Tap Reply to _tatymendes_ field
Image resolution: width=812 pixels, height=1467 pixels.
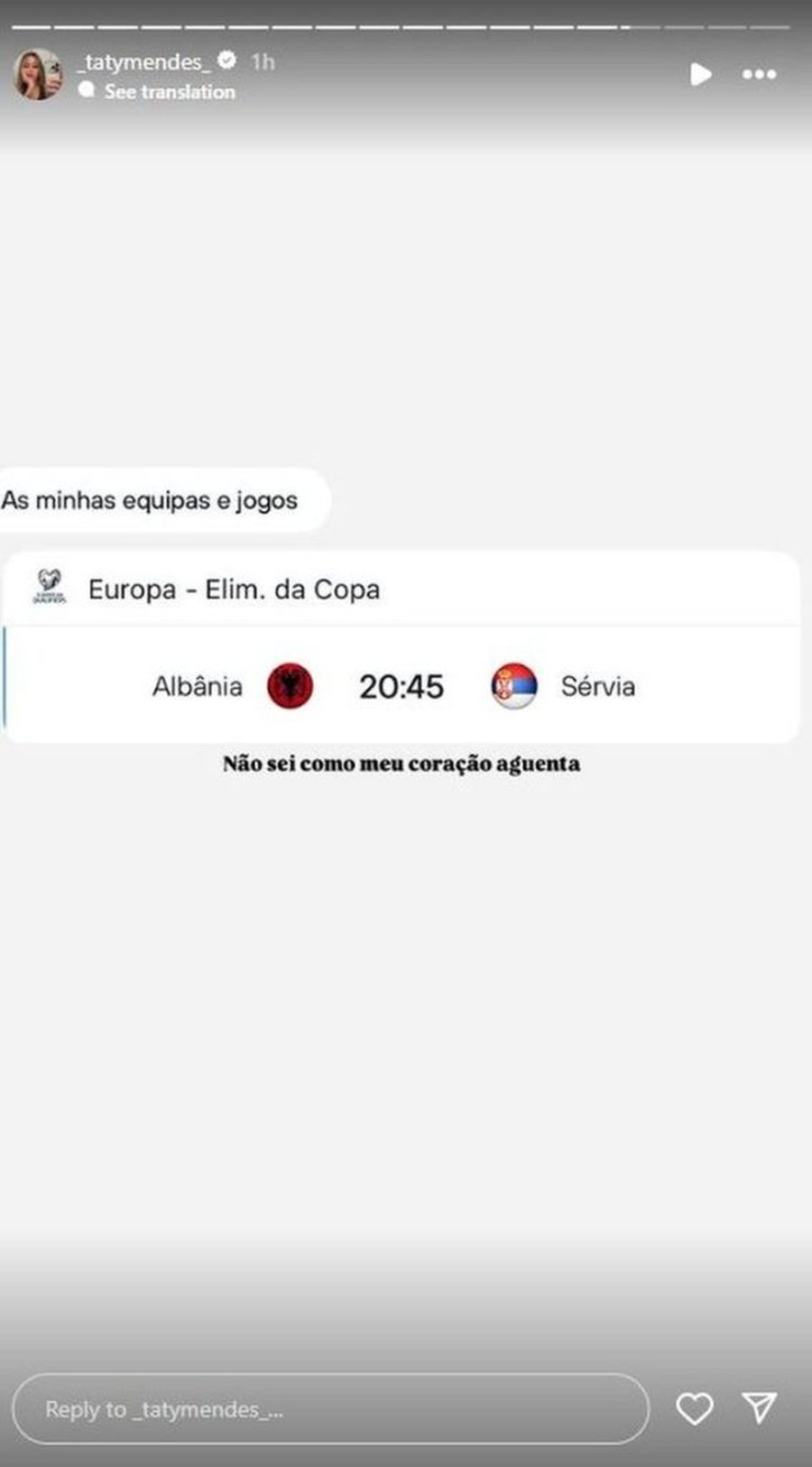329,1409
